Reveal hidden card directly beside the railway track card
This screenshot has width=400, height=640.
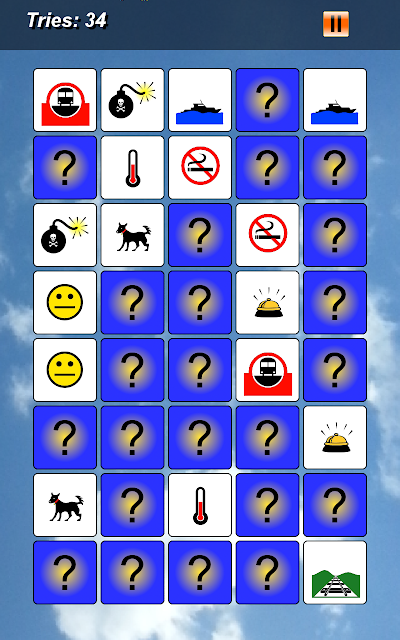click(267, 572)
